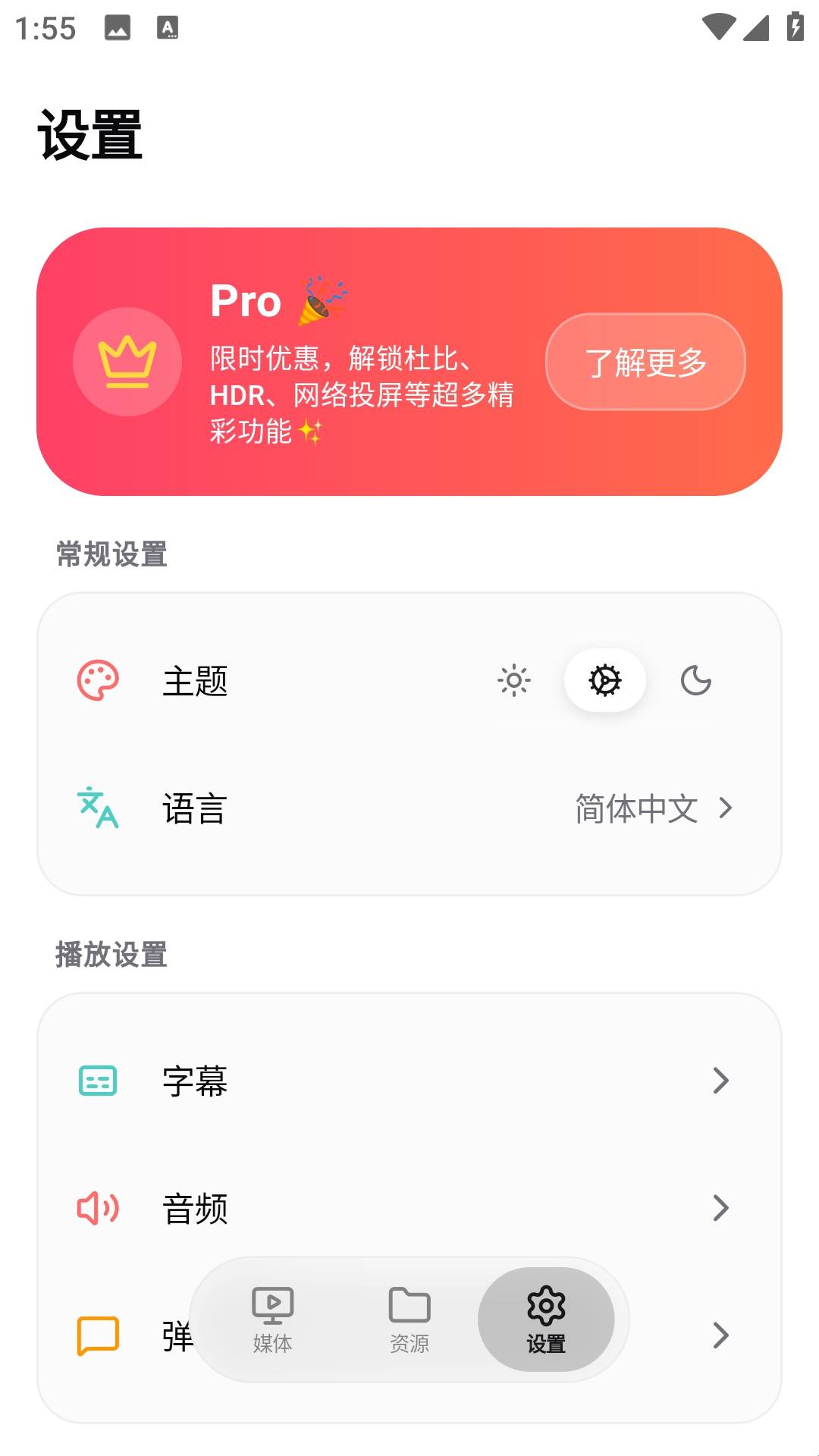Open 音频 audio settings

[x=409, y=1208]
